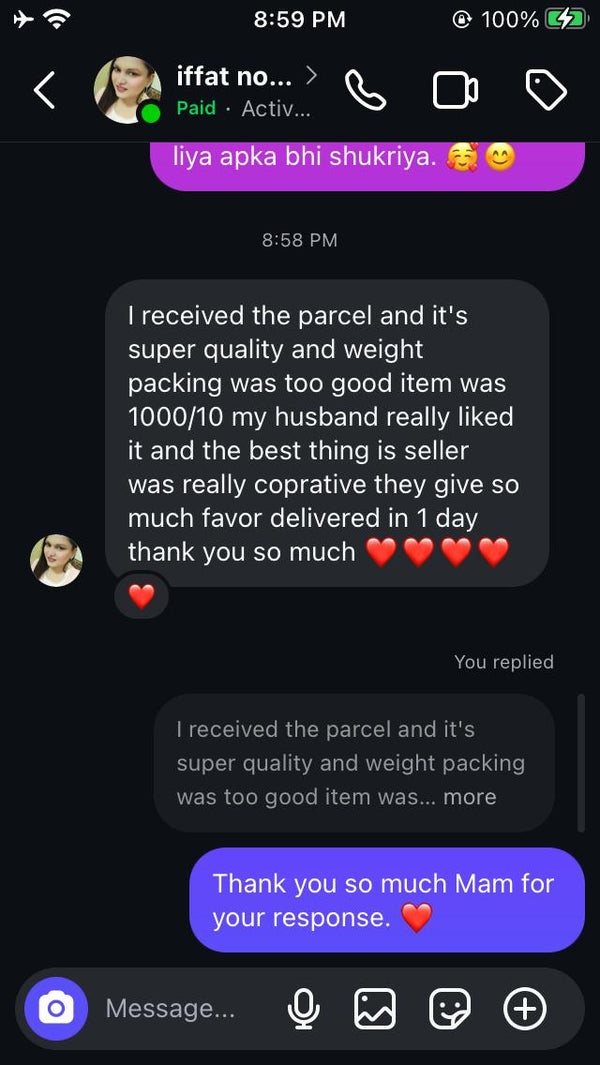View the heart reaction under the message
This screenshot has height=1065, width=600.
[x=142, y=596]
